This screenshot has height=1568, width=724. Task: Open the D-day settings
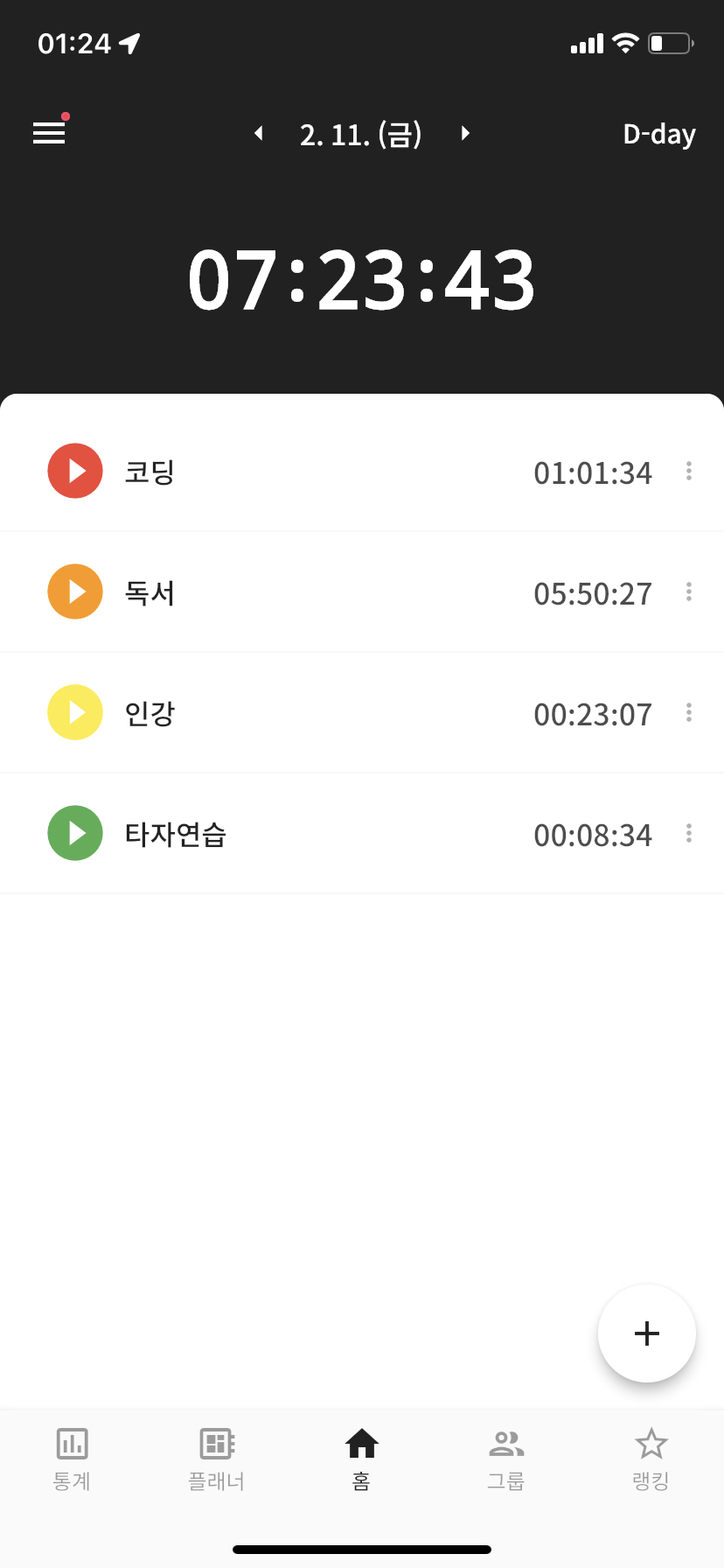point(659,133)
